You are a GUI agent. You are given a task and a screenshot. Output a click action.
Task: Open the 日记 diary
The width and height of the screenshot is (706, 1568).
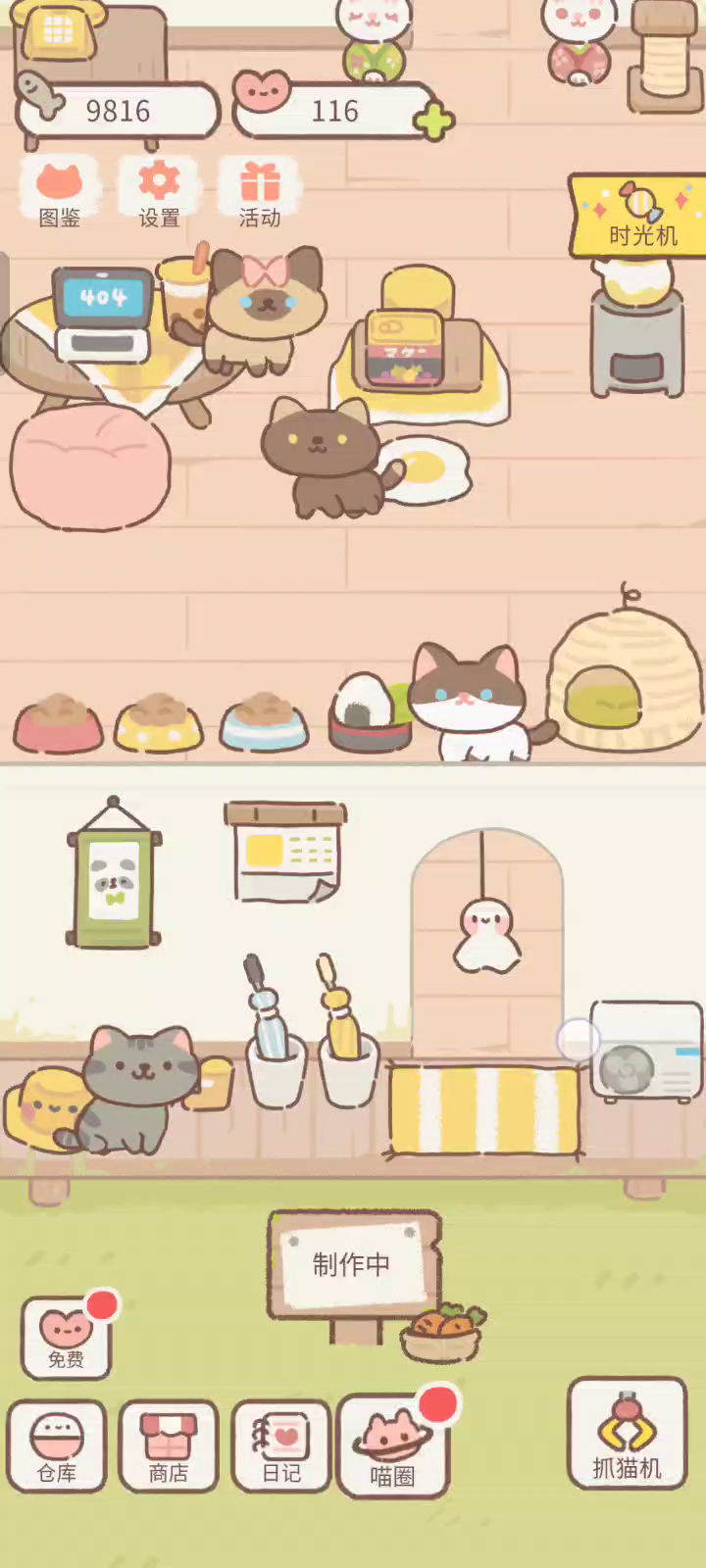tap(280, 1445)
